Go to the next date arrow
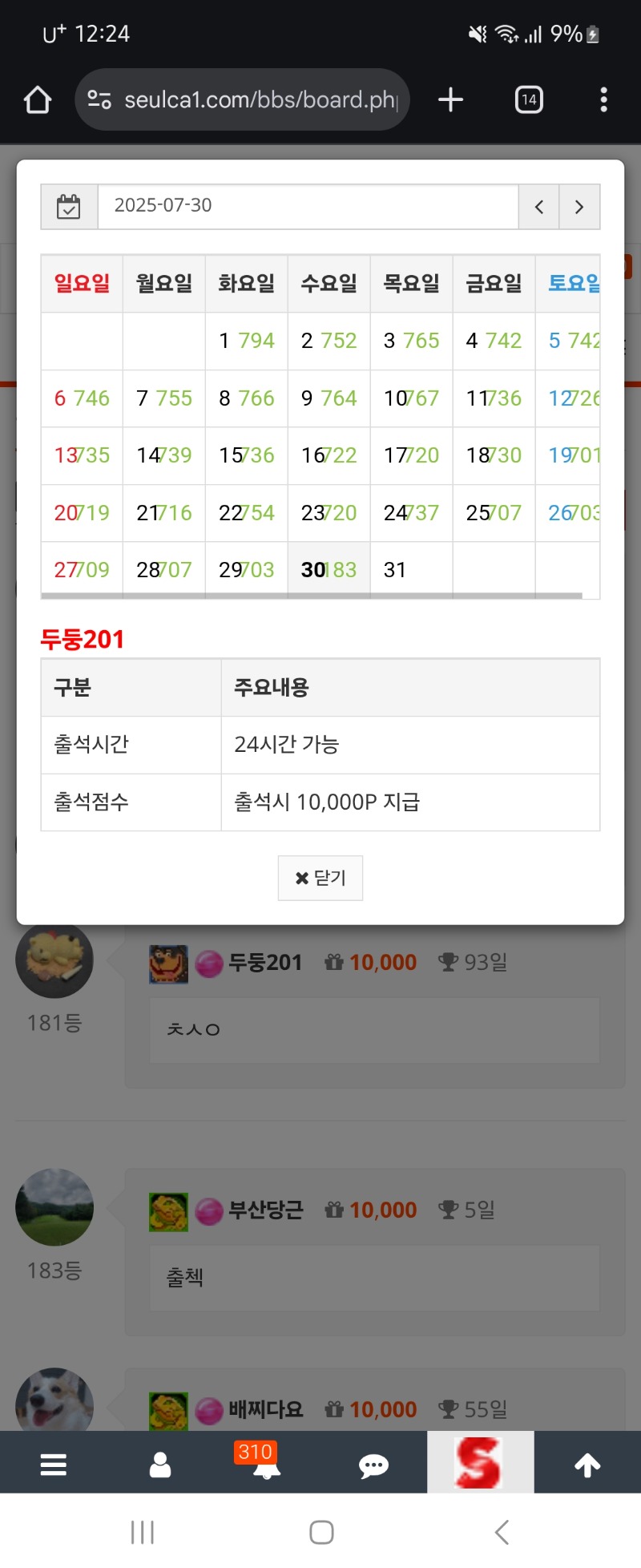The image size is (641, 1568). [x=579, y=207]
